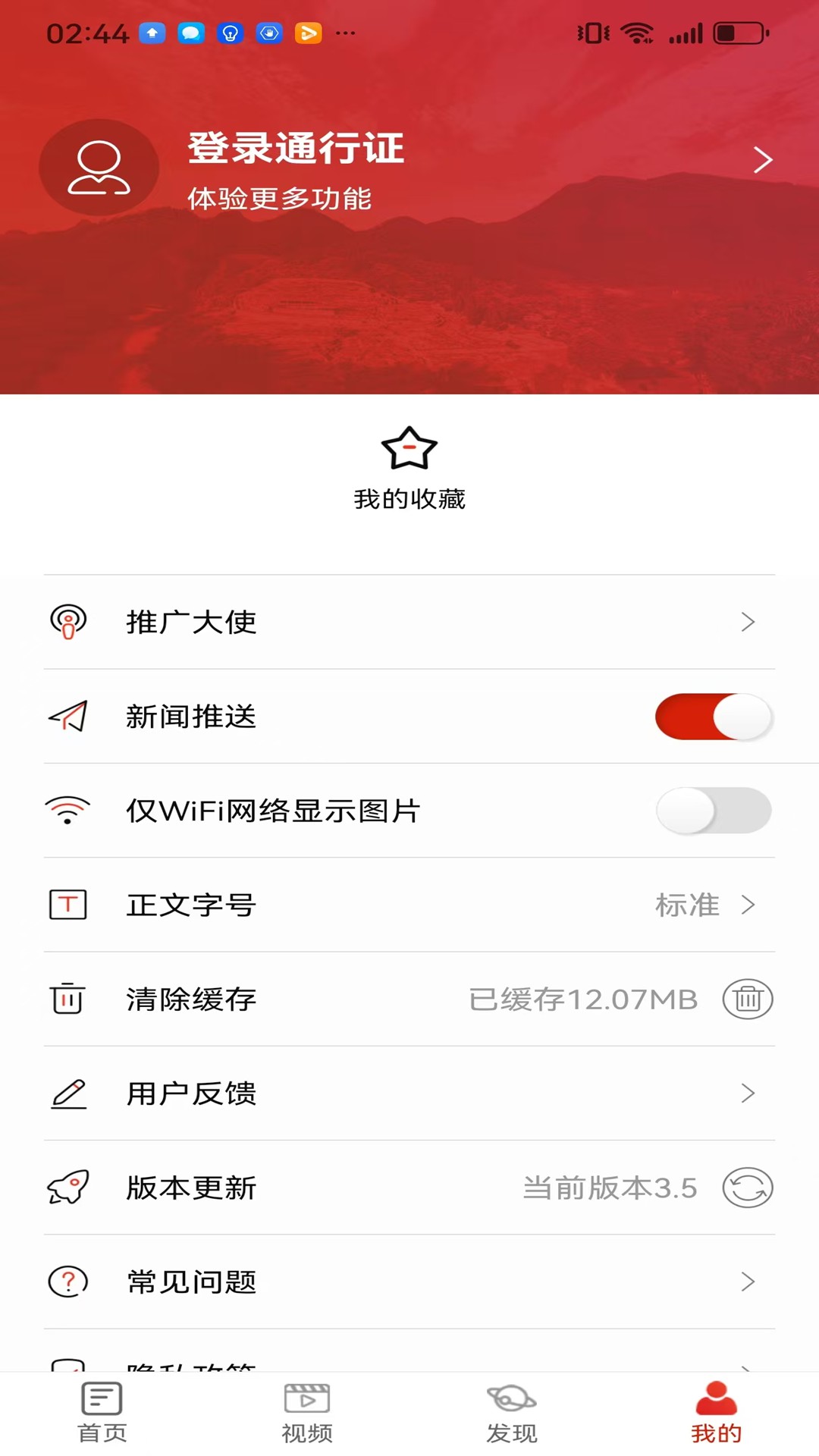Screen dimensions: 819x1456
Task: Click the 正文字号 text-size icon
Action: click(69, 905)
